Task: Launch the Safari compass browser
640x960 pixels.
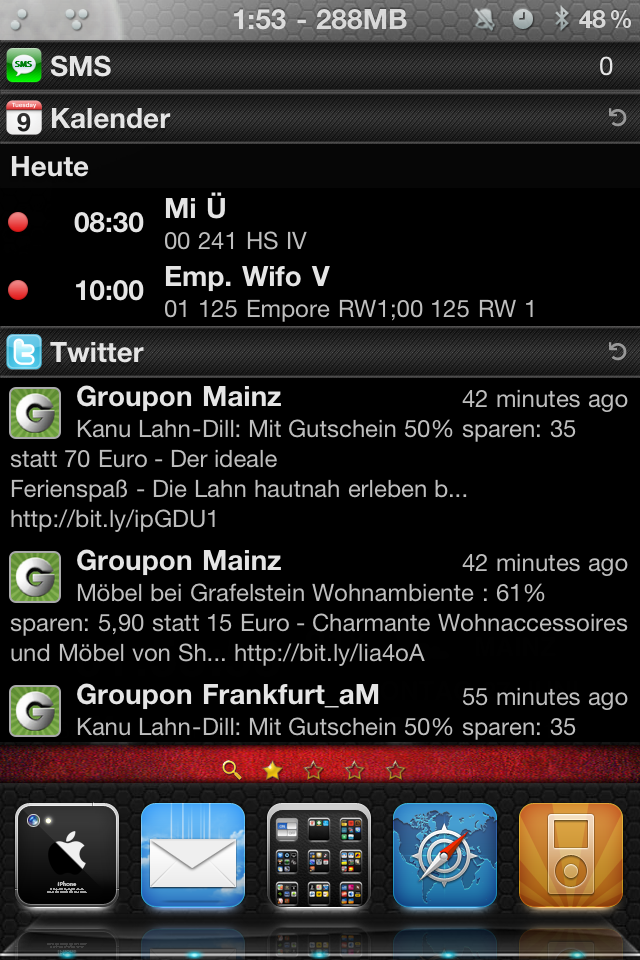Action: [445, 855]
